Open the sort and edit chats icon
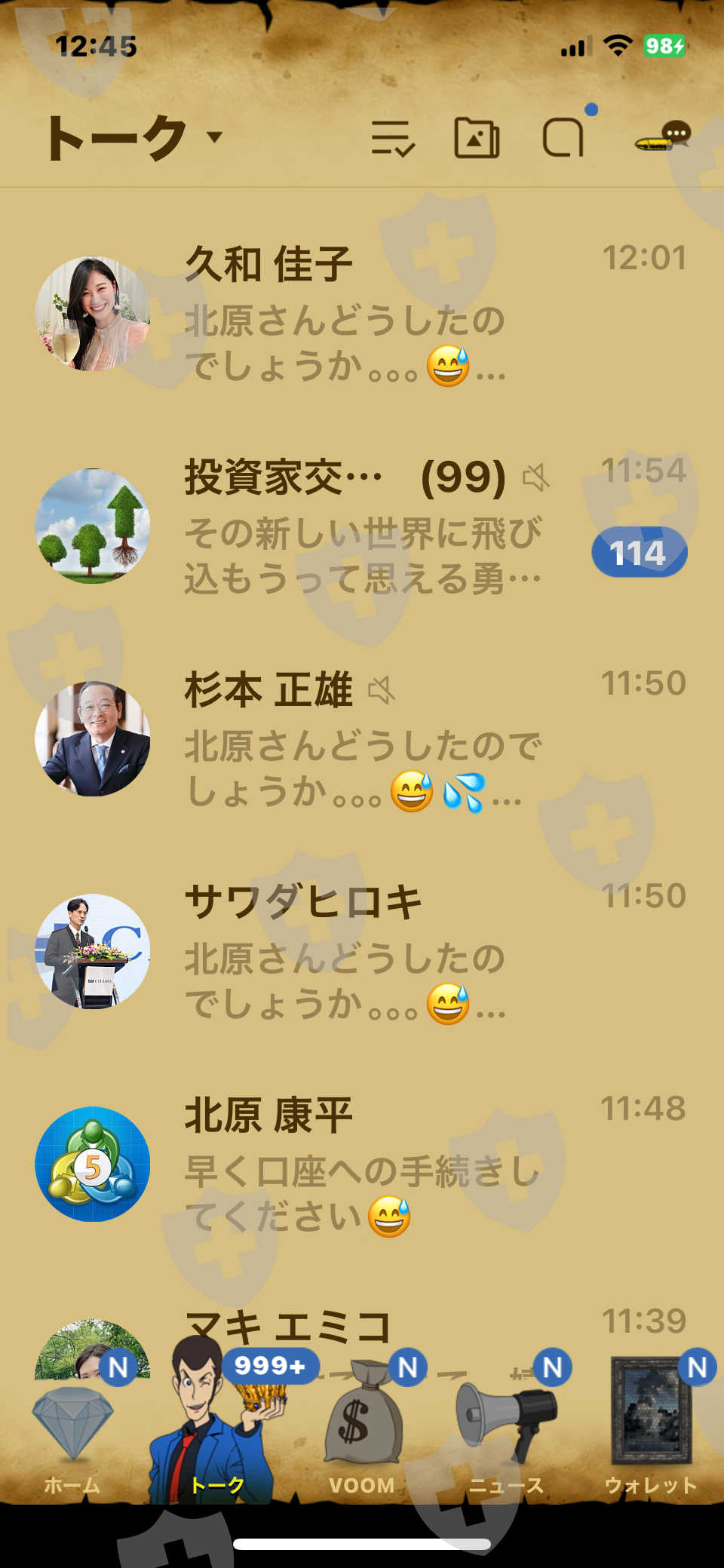The width and height of the screenshot is (724, 1568). [x=392, y=138]
